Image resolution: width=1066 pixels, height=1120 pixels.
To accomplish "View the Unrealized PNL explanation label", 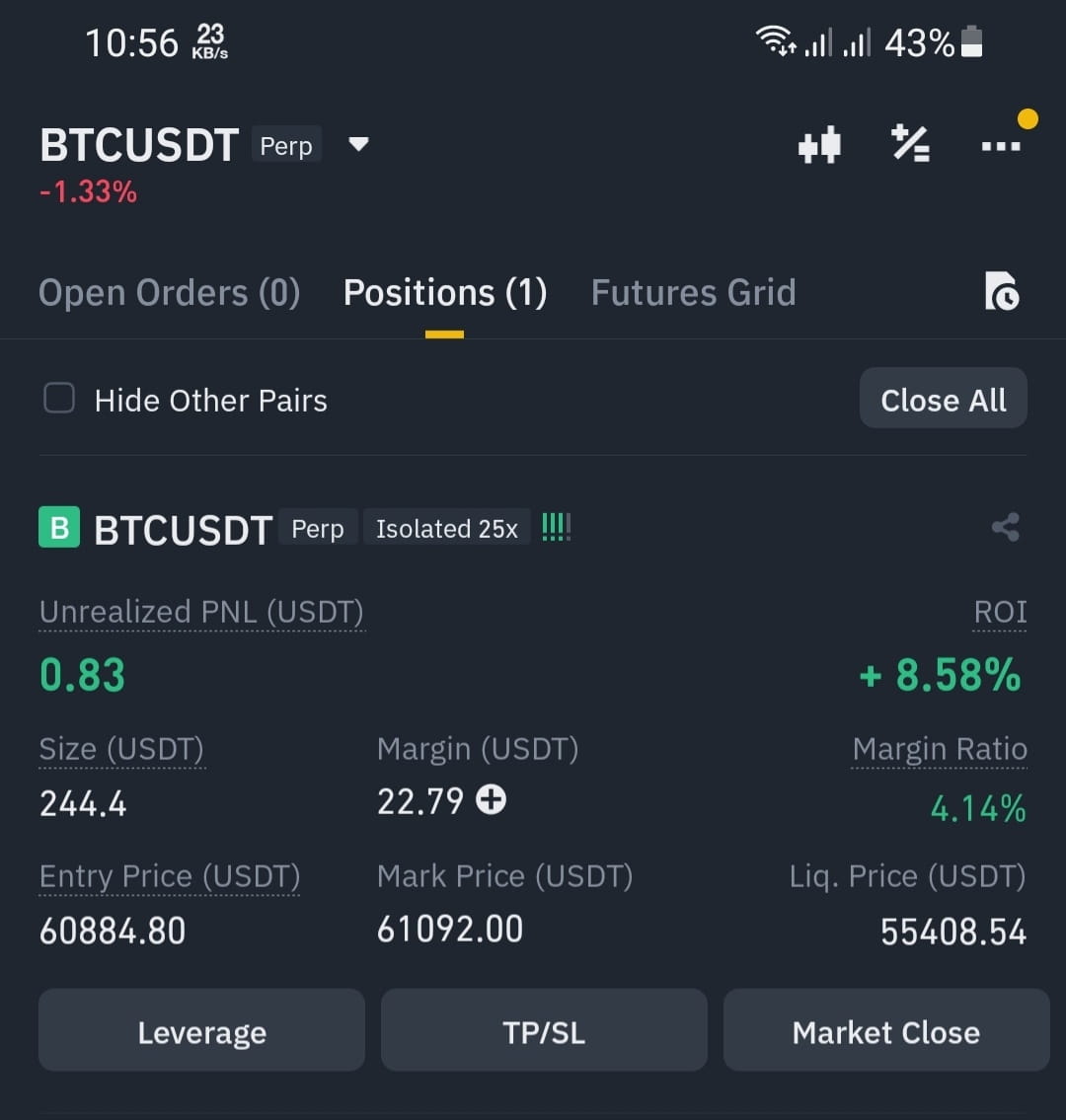I will click(200, 612).
